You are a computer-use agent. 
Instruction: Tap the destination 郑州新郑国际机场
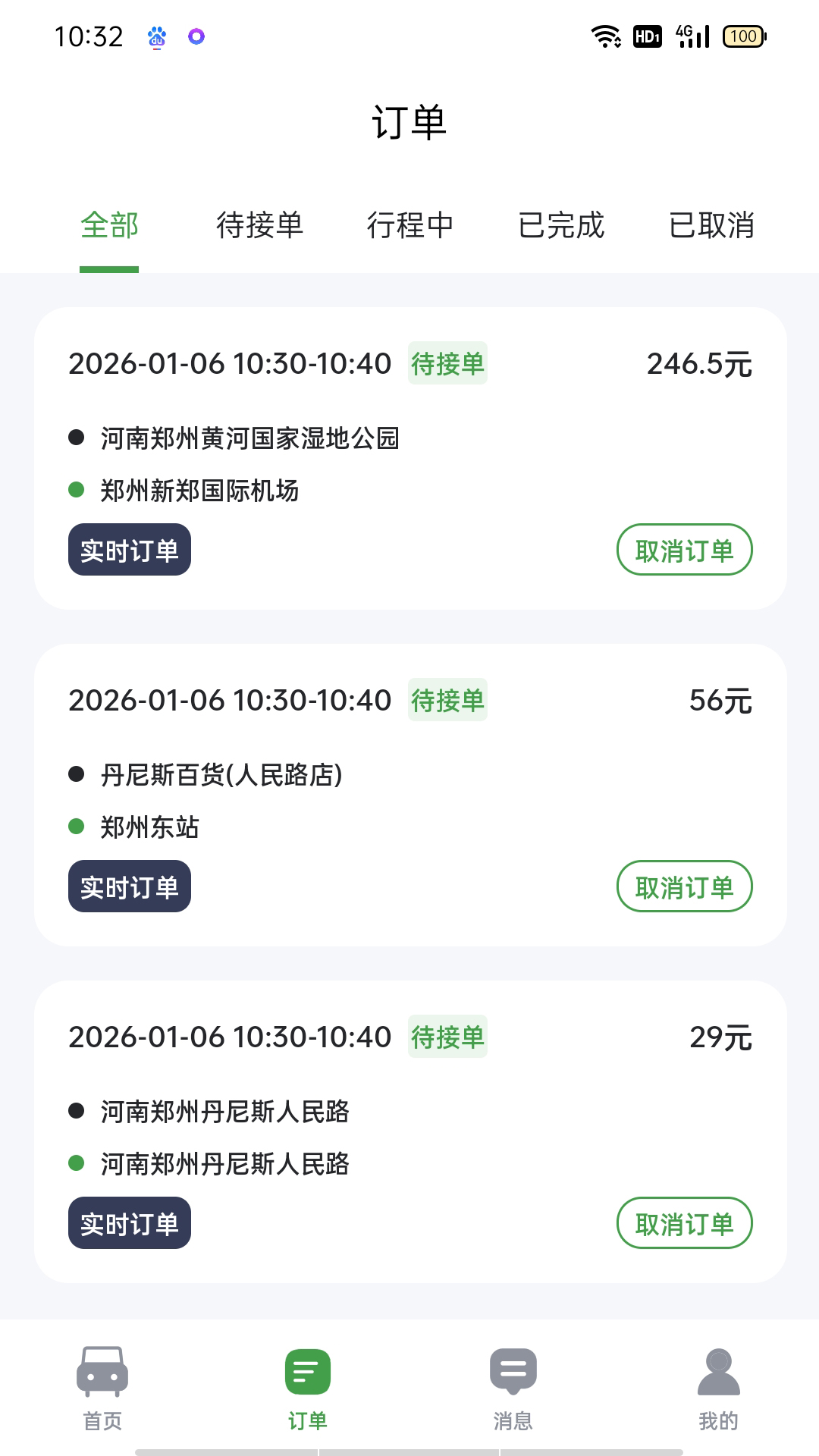pos(201,491)
